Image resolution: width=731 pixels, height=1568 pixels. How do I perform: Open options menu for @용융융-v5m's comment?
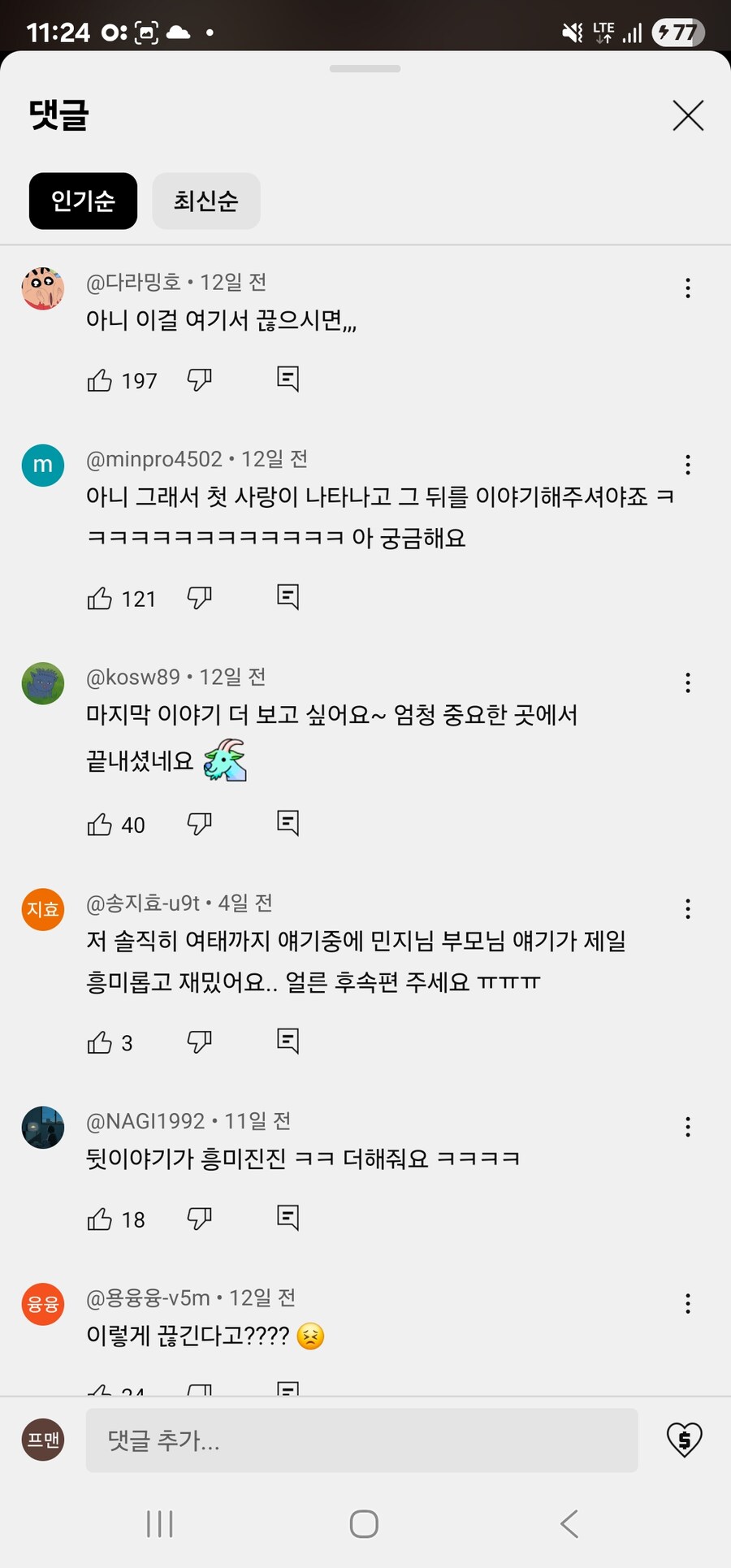(x=688, y=1304)
